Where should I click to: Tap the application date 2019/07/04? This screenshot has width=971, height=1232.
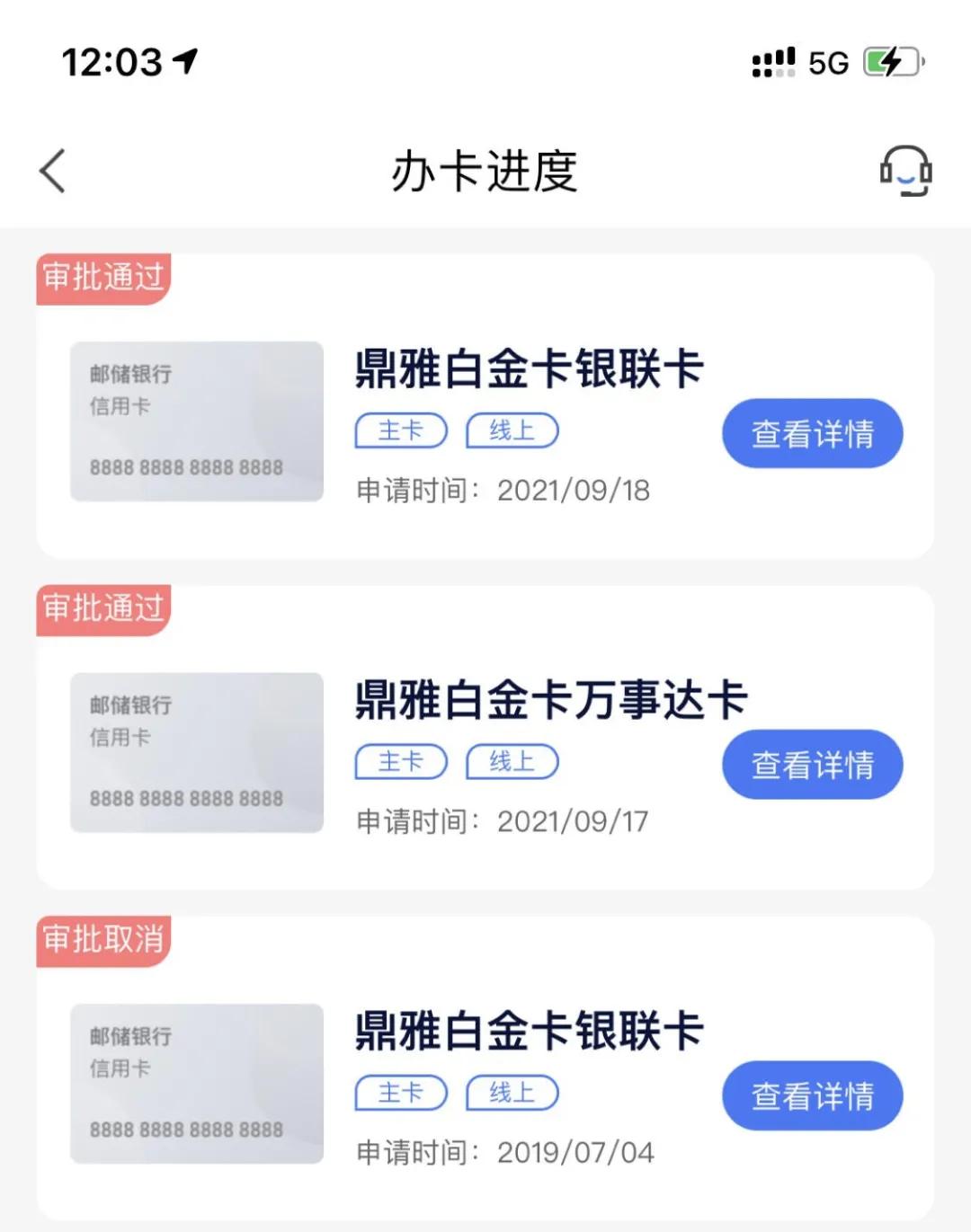point(574,1152)
